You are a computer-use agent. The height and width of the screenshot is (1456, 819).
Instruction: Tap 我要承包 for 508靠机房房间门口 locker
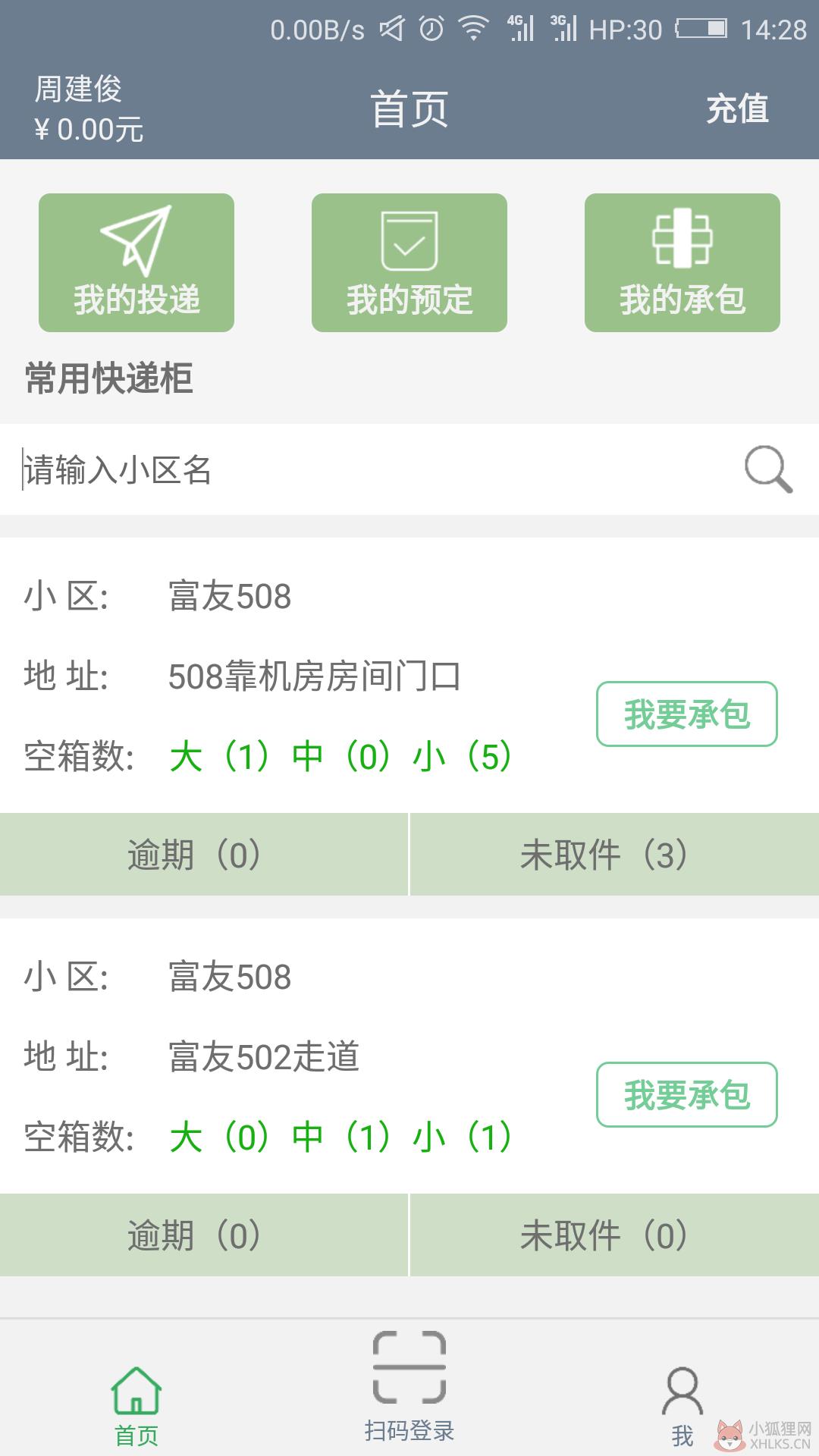[687, 714]
